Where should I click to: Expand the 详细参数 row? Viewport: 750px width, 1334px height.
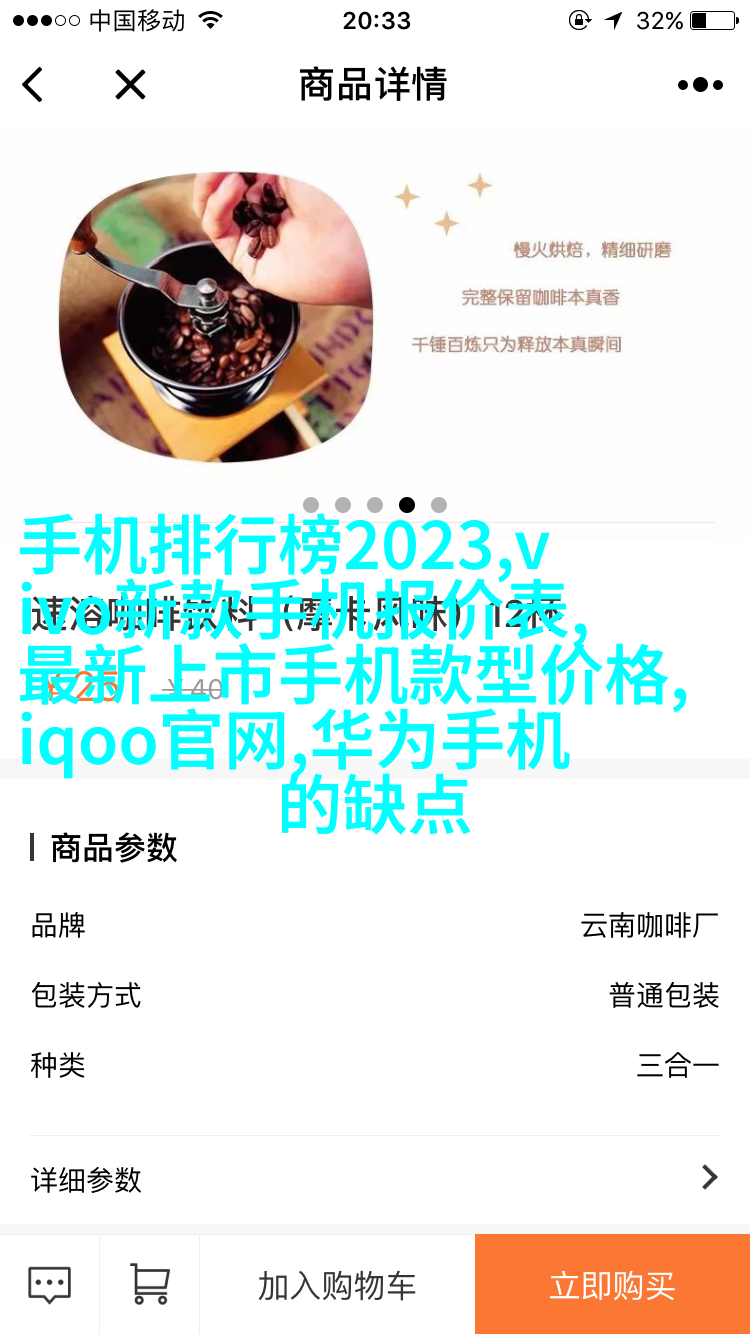click(375, 1179)
